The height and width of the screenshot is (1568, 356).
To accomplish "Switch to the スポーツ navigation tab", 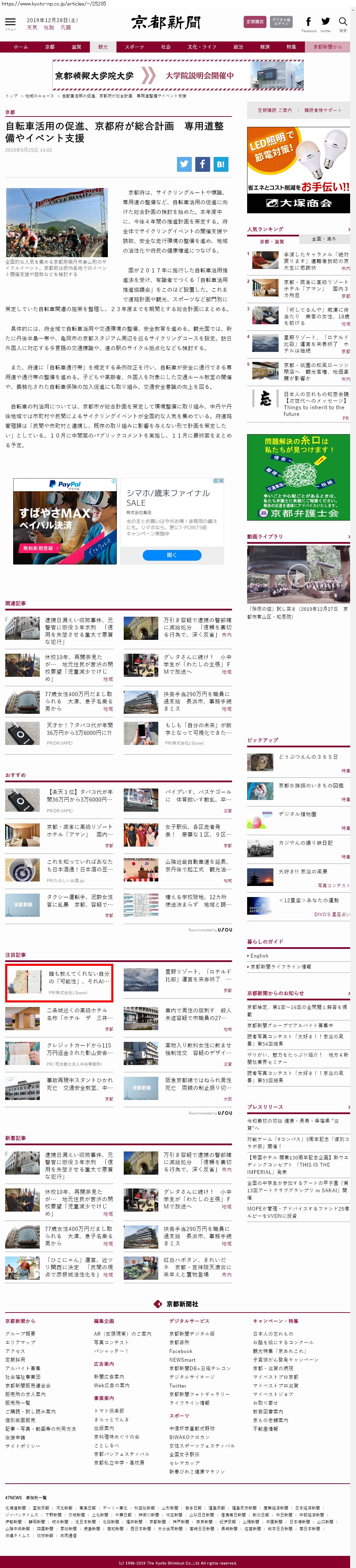I will click(134, 47).
